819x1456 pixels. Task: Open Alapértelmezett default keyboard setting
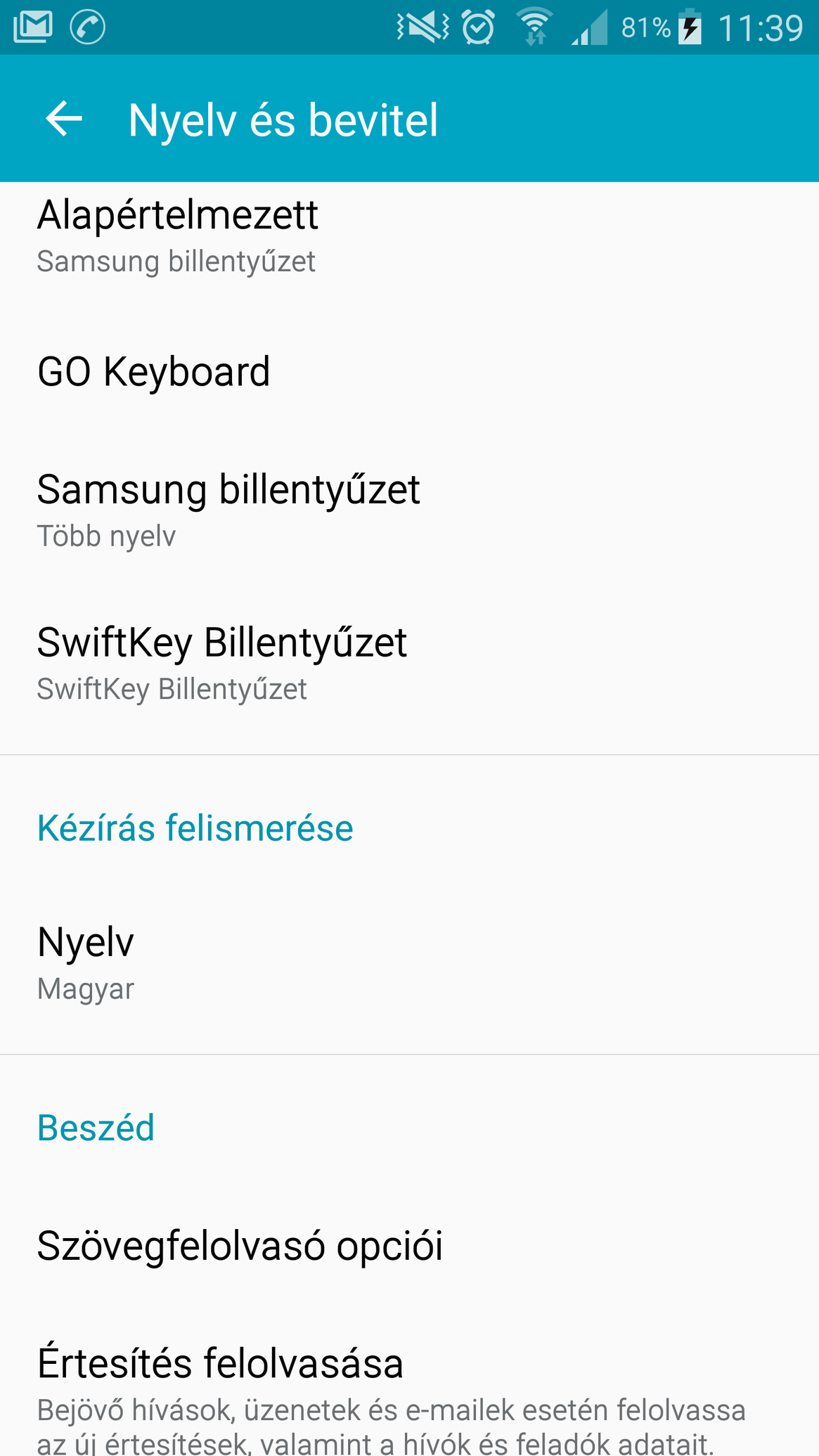[409, 236]
